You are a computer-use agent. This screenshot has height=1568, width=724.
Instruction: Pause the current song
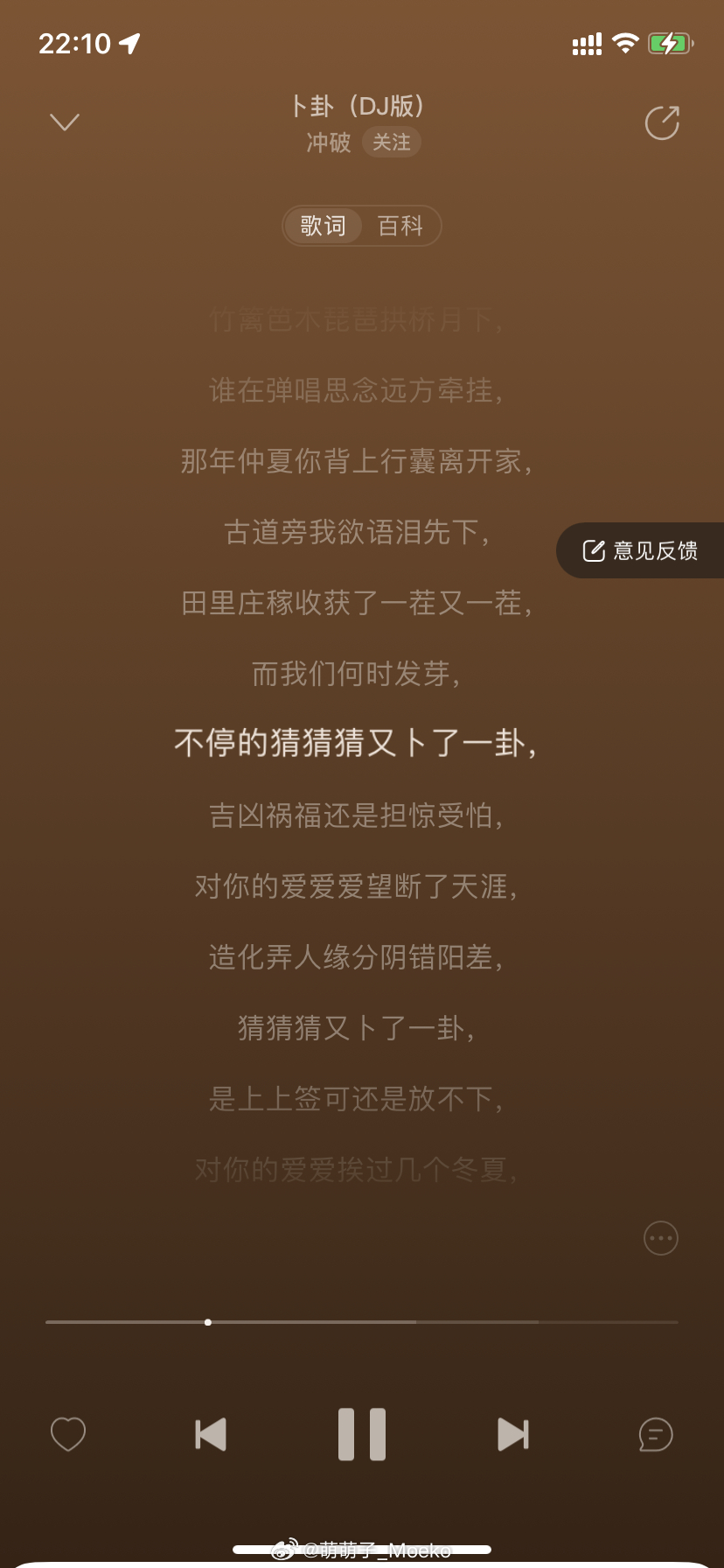coord(362,1434)
